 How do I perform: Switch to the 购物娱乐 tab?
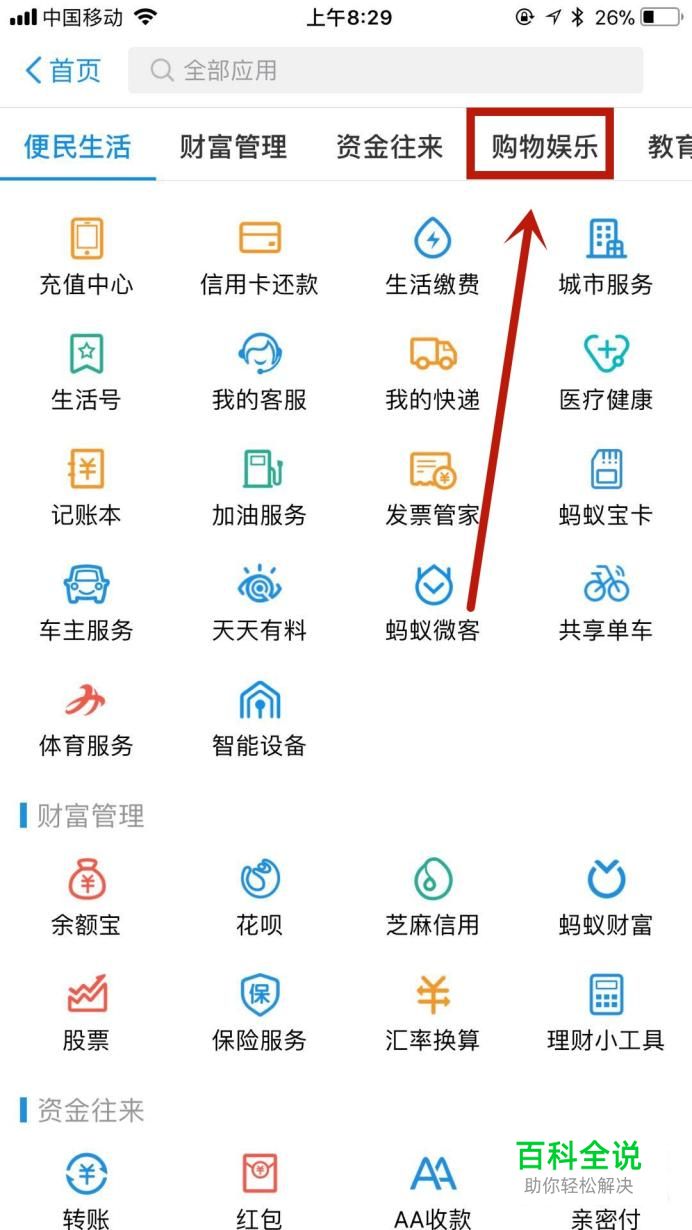point(543,147)
